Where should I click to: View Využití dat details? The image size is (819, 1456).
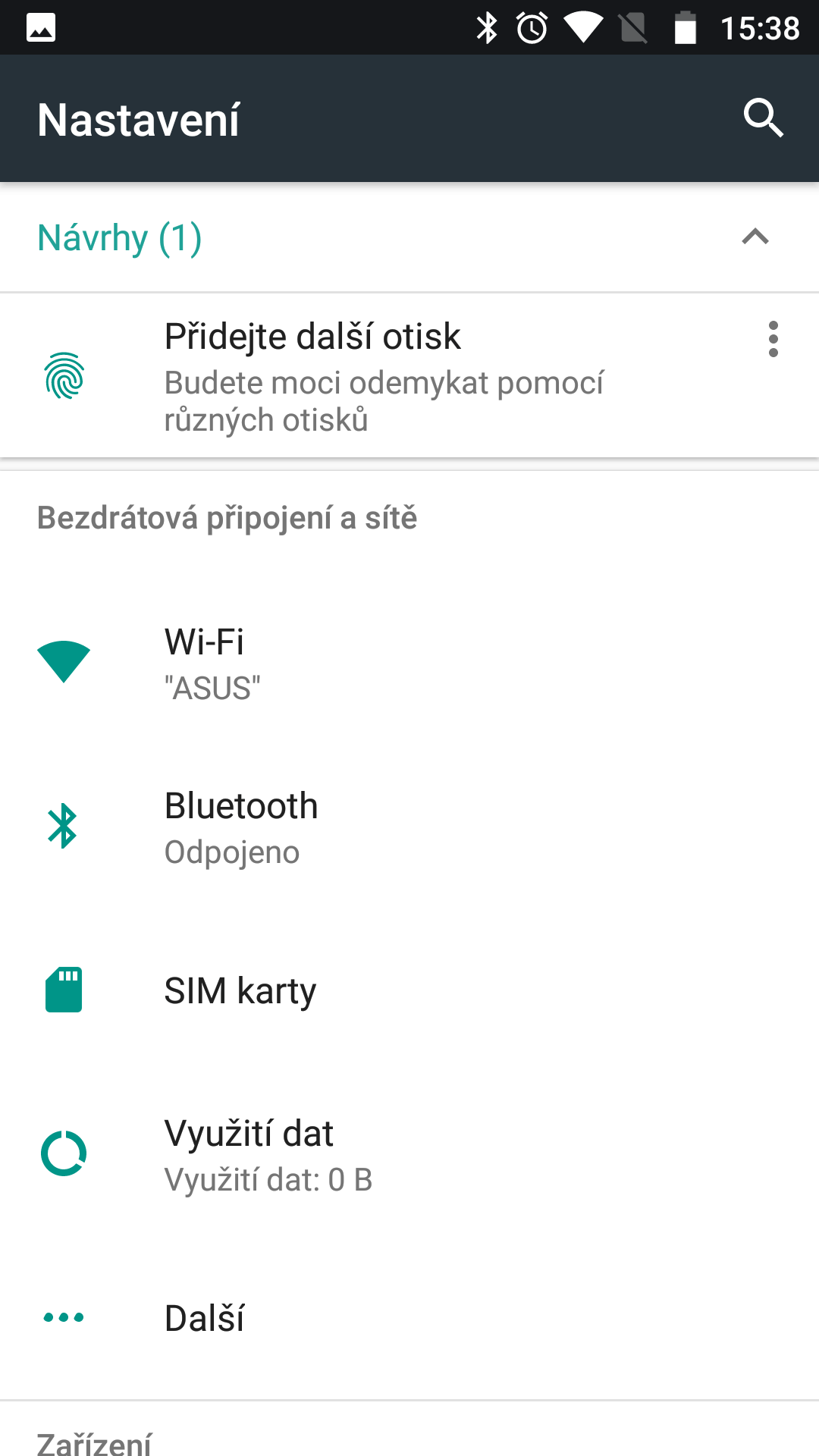[409, 1154]
